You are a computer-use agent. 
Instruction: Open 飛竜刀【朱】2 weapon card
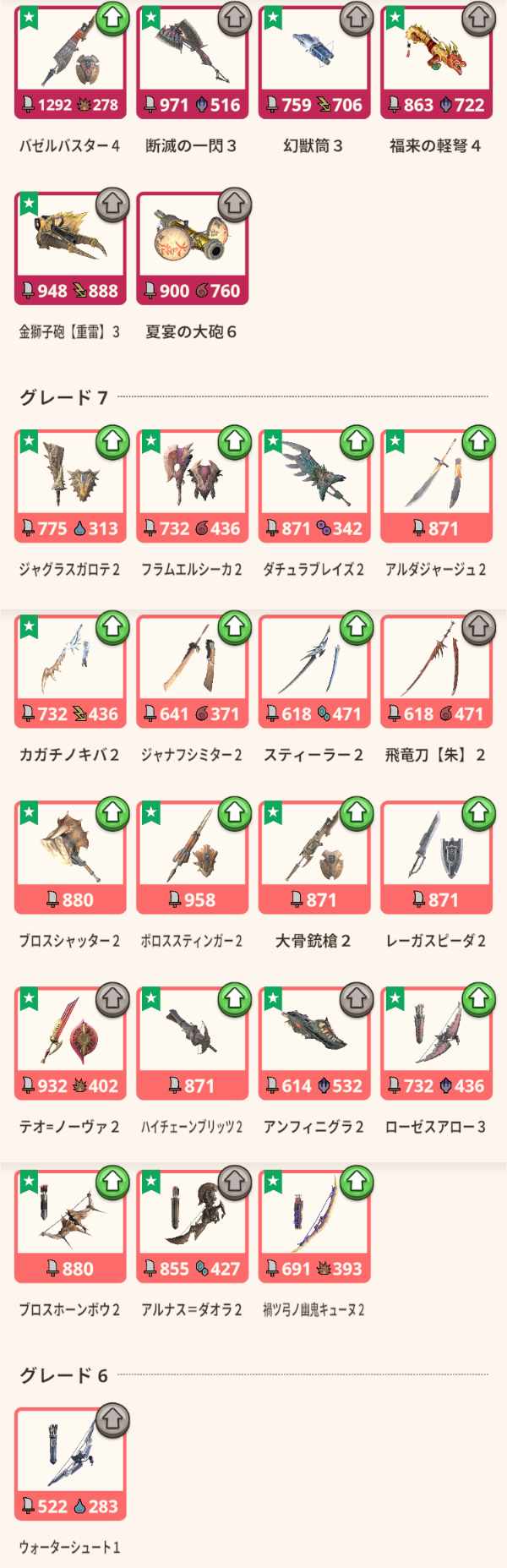pos(436,672)
